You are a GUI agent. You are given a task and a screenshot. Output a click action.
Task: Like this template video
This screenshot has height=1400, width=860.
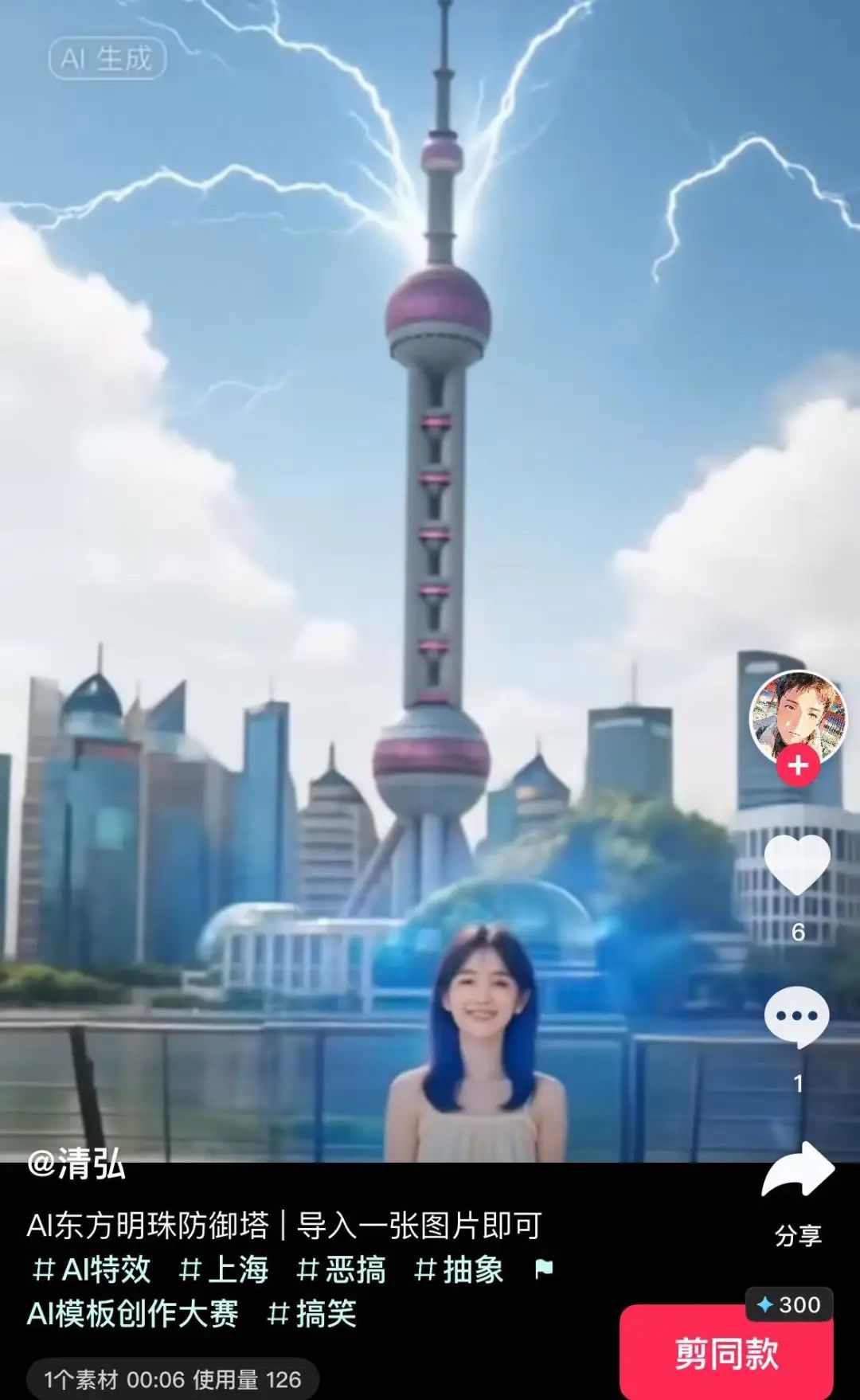pos(797,866)
